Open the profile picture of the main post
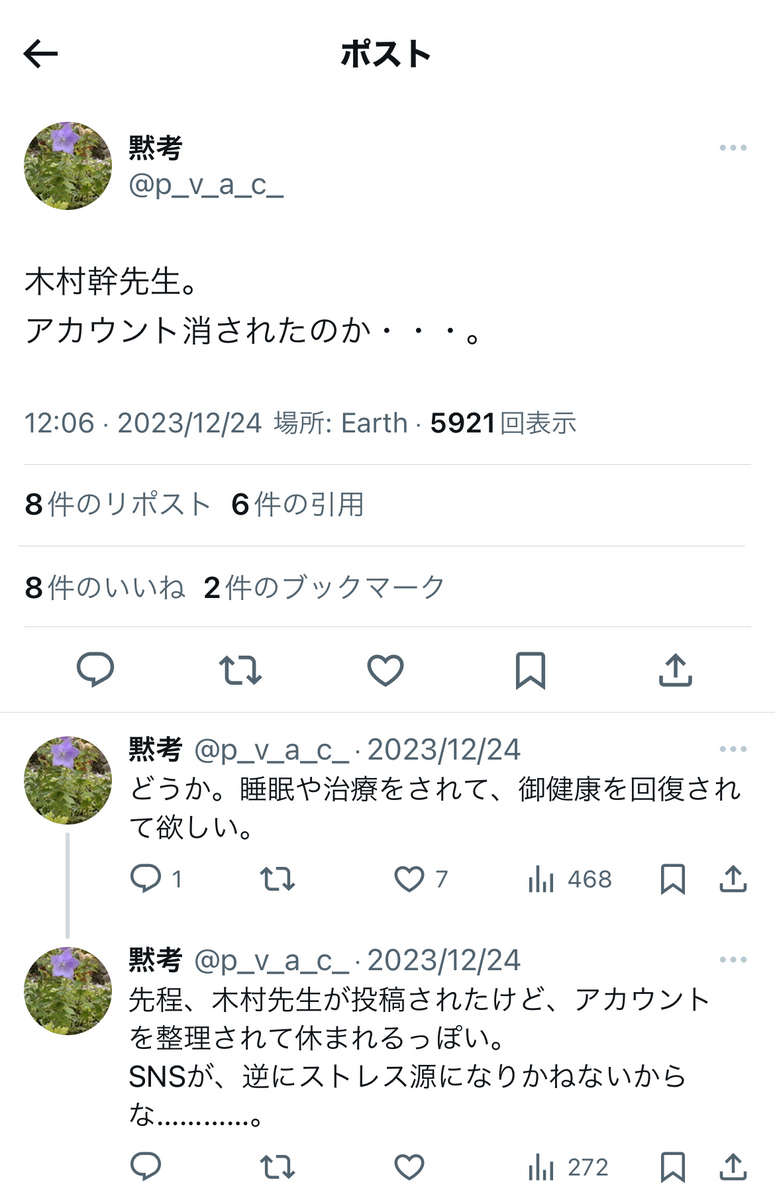Image resolution: width=775 pixels, height=1200 pixels. (x=68, y=166)
